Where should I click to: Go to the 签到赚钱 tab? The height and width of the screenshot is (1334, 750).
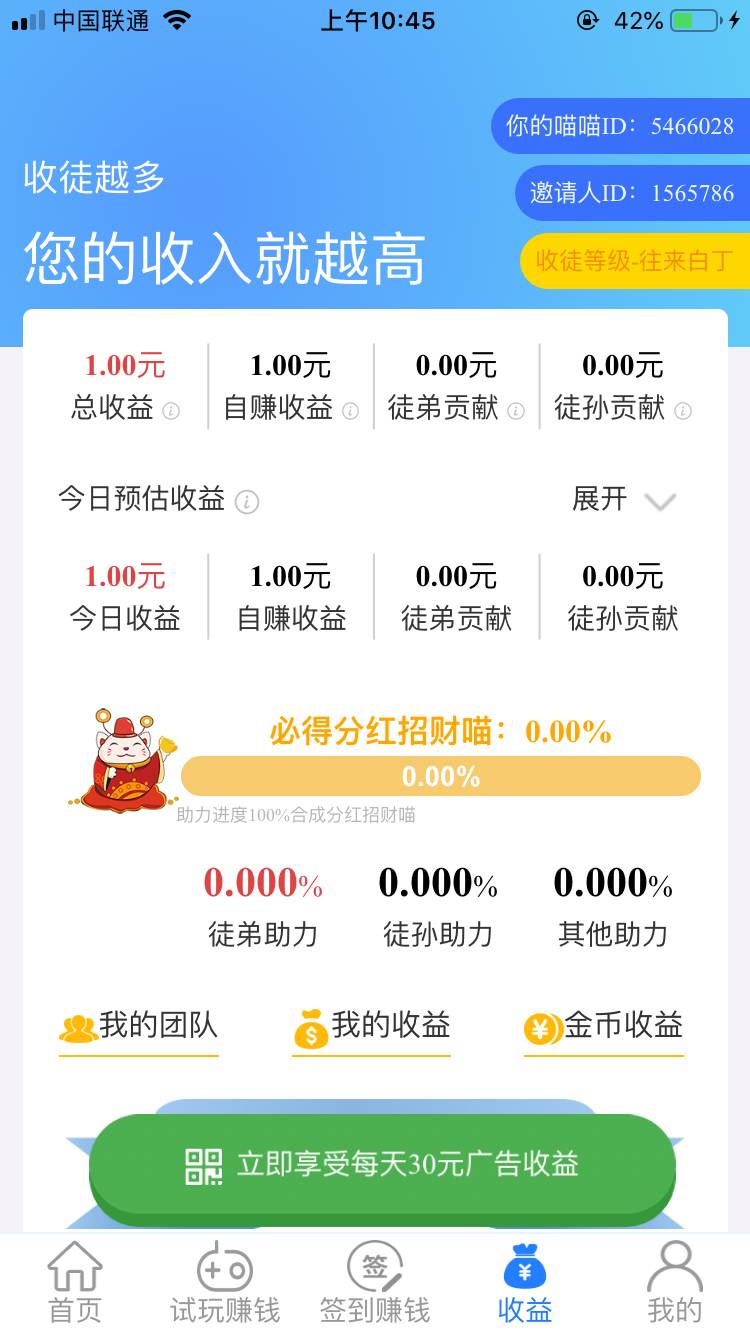[x=375, y=1283]
